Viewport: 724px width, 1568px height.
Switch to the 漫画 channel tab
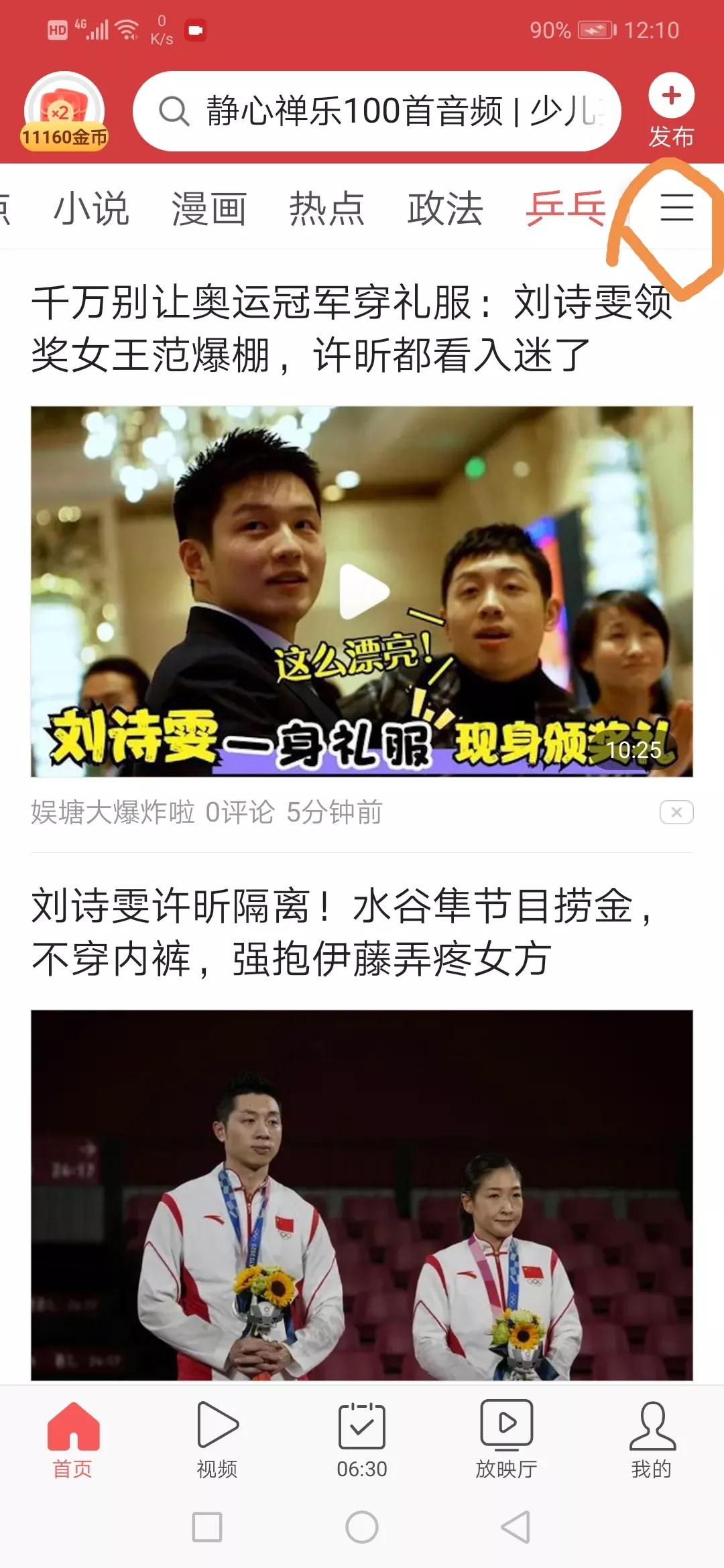coord(209,208)
